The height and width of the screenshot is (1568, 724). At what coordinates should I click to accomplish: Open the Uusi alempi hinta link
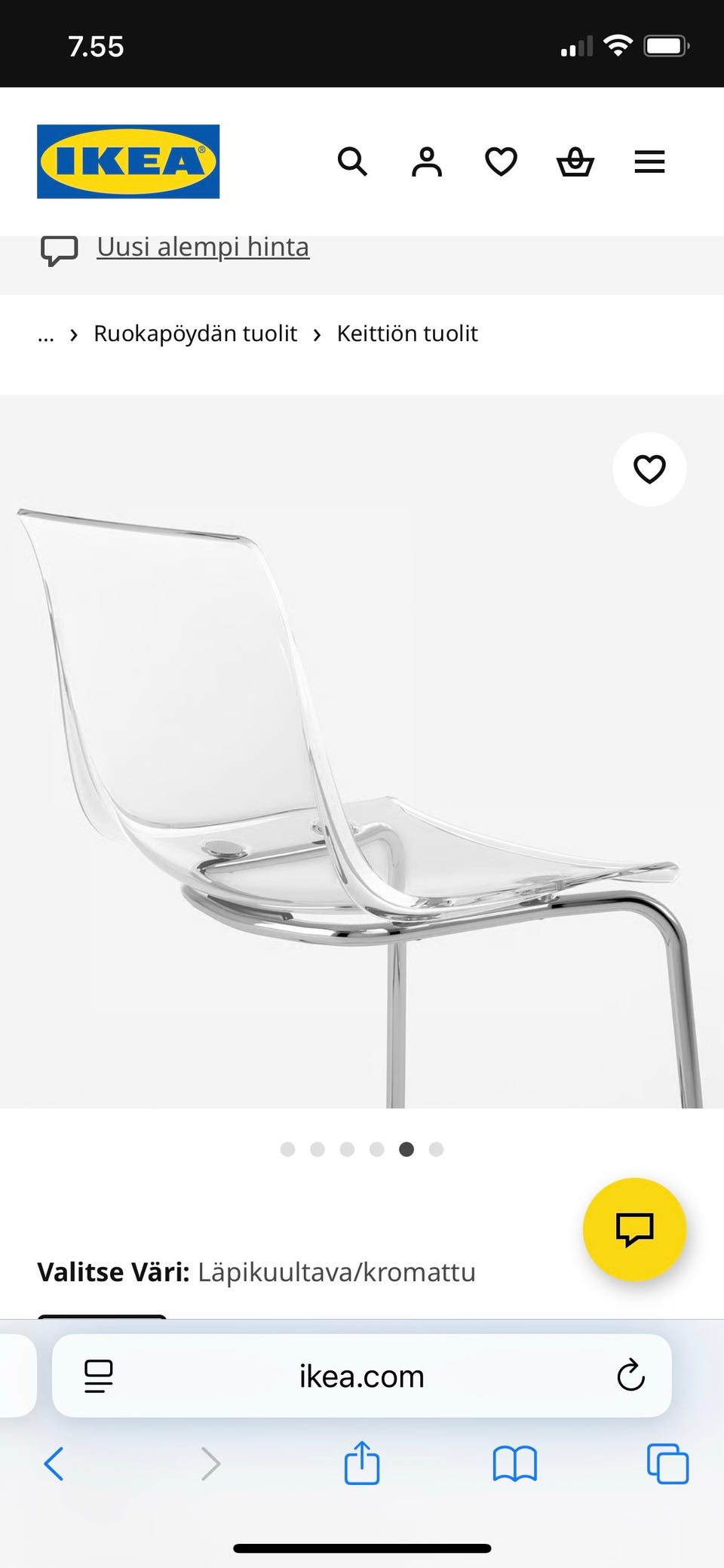[202, 247]
